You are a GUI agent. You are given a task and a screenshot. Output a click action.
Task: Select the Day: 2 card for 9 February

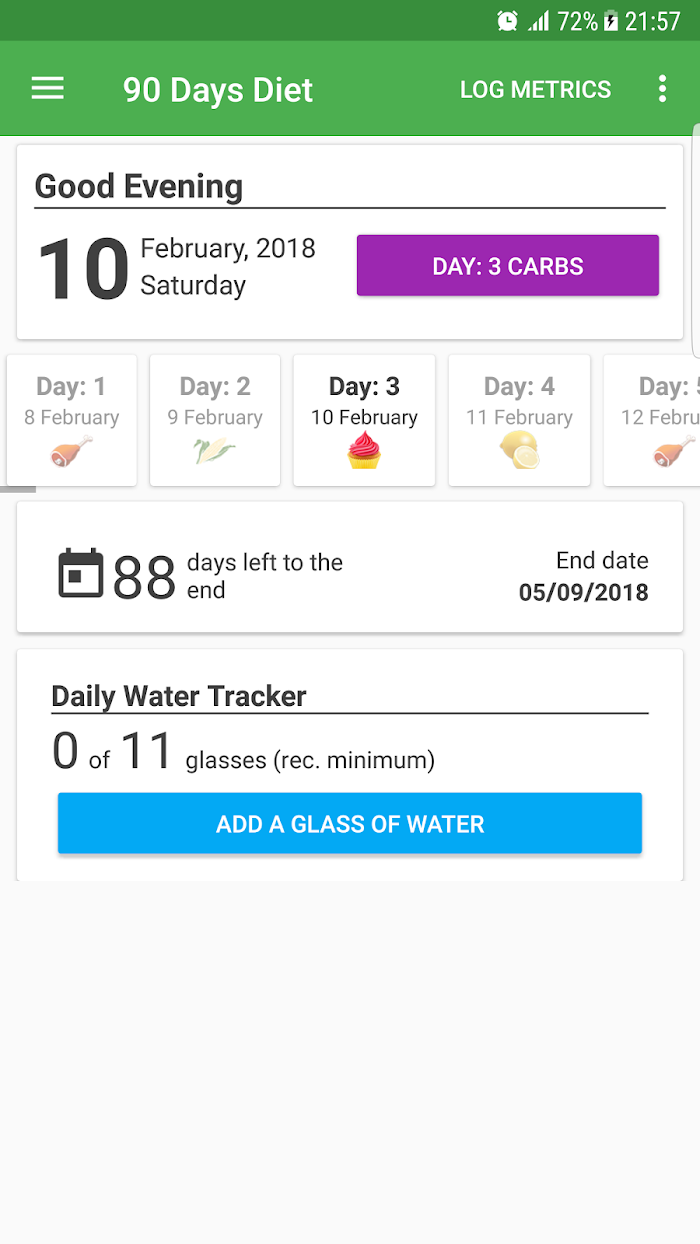point(215,420)
